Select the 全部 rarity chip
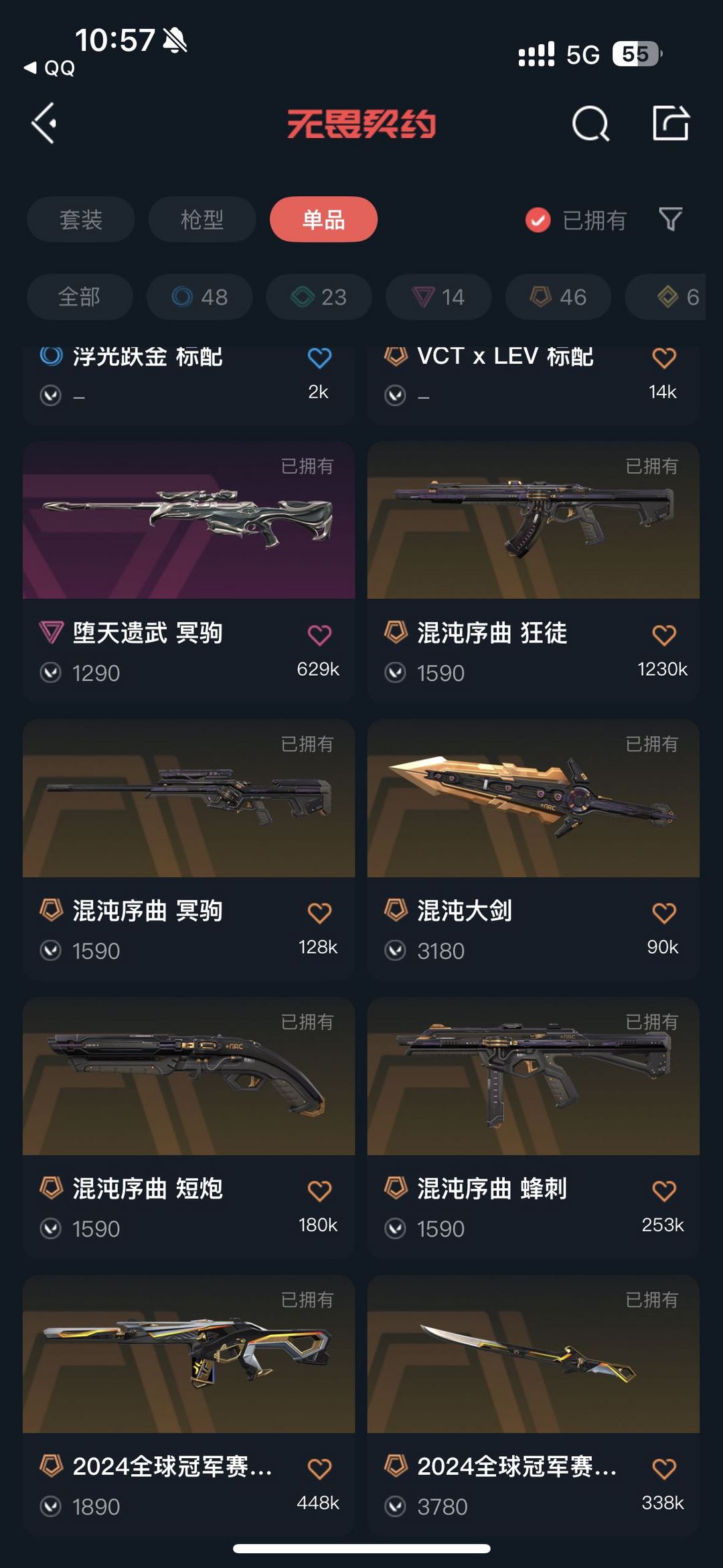723x1568 pixels. point(80,297)
